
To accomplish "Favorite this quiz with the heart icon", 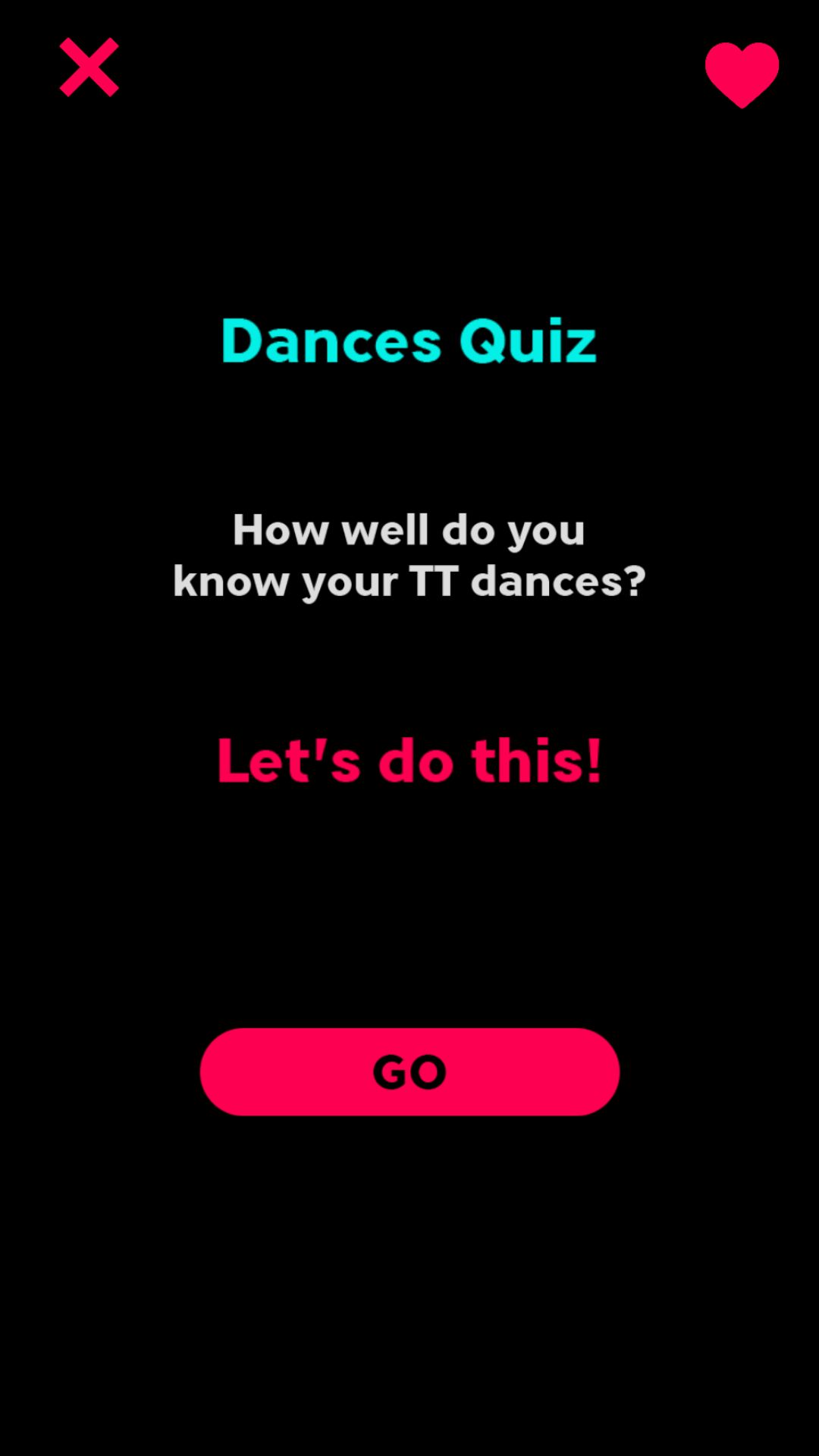I will click(x=742, y=74).
